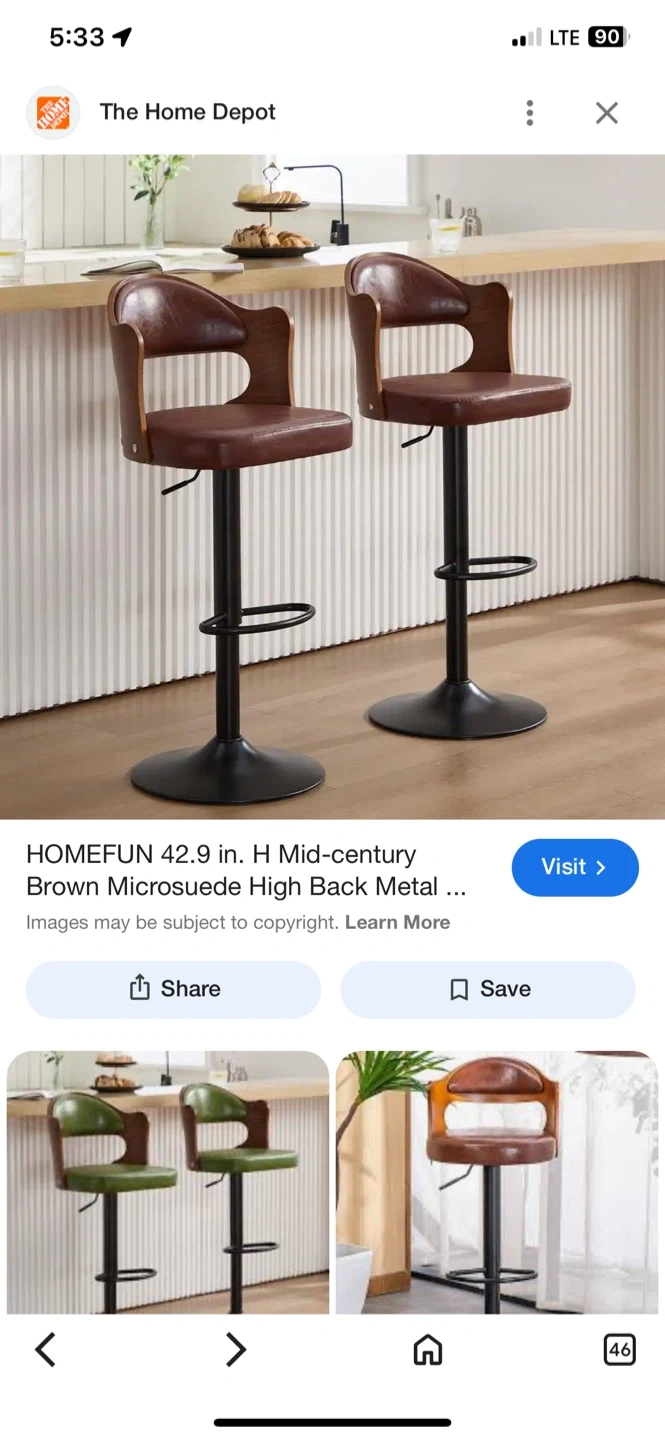
Task: Open the brown bar stools main image
Action: [332, 486]
